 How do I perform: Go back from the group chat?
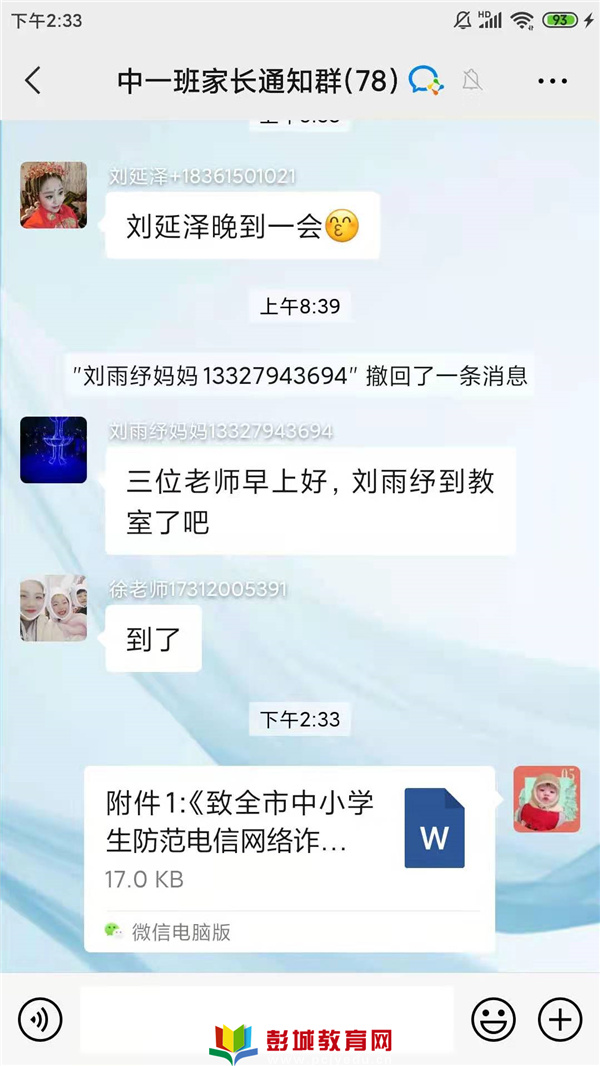pos(33,81)
